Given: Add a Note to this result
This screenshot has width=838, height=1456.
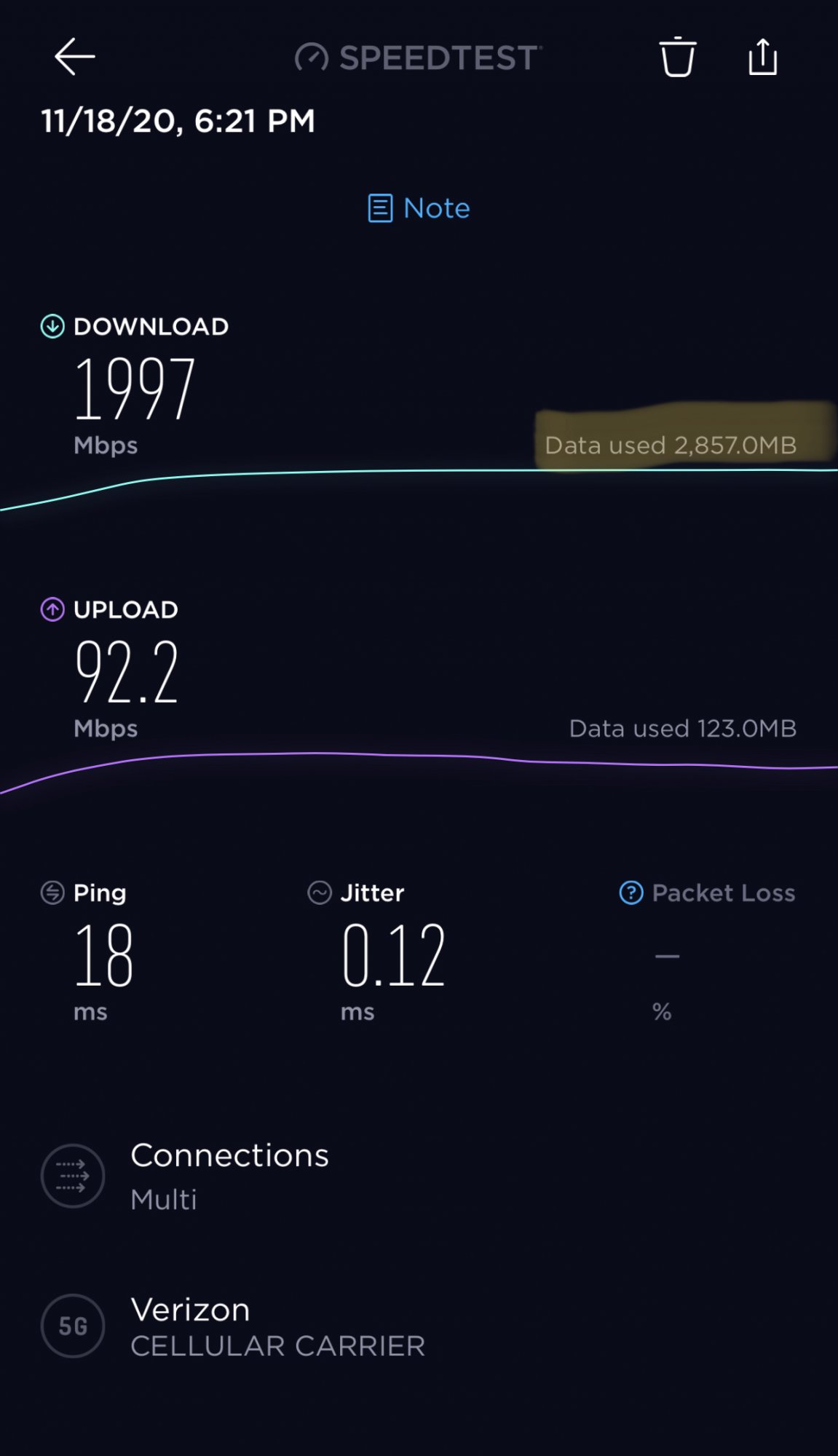Looking at the screenshot, I should (x=419, y=208).
